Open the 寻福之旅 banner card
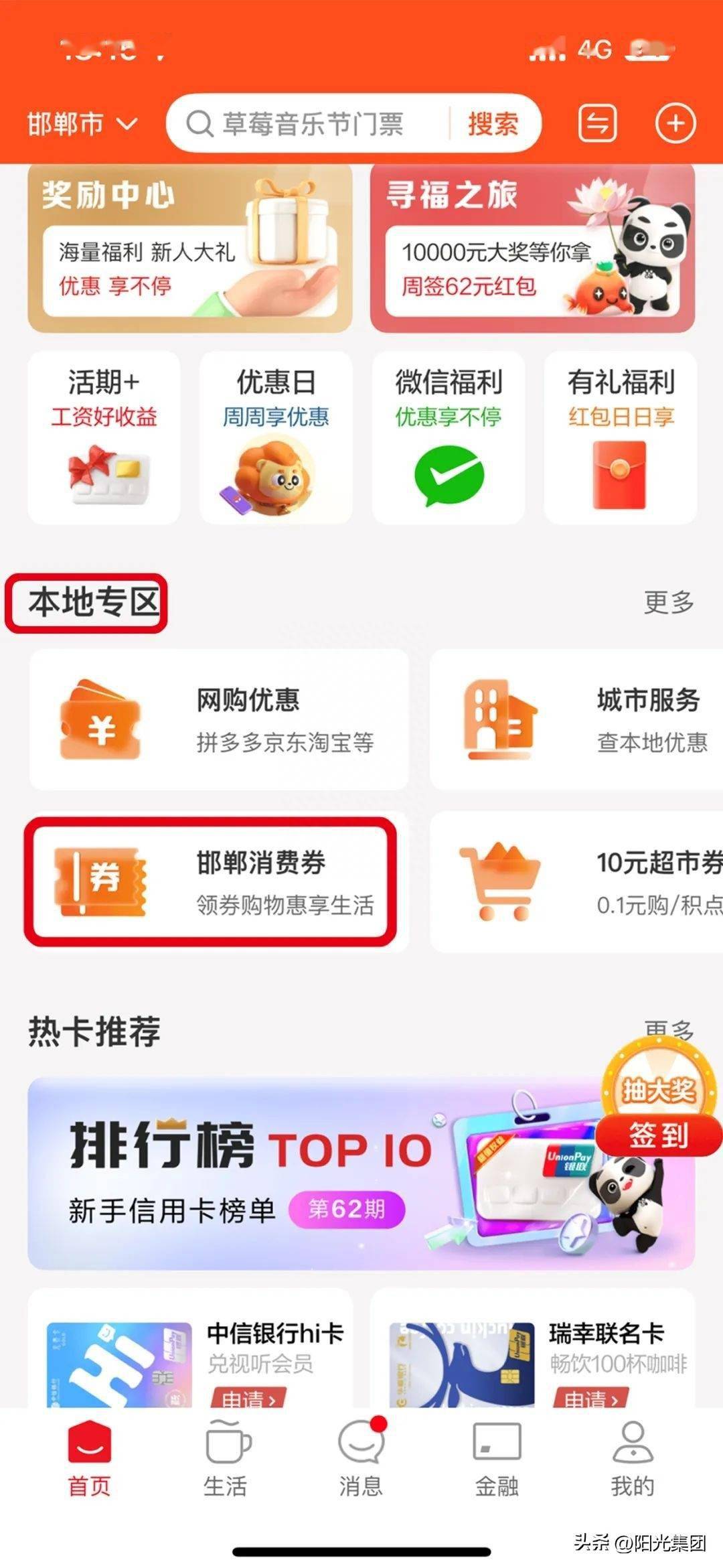The width and height of the screenshot is (723, 1568). pos(532,249)
